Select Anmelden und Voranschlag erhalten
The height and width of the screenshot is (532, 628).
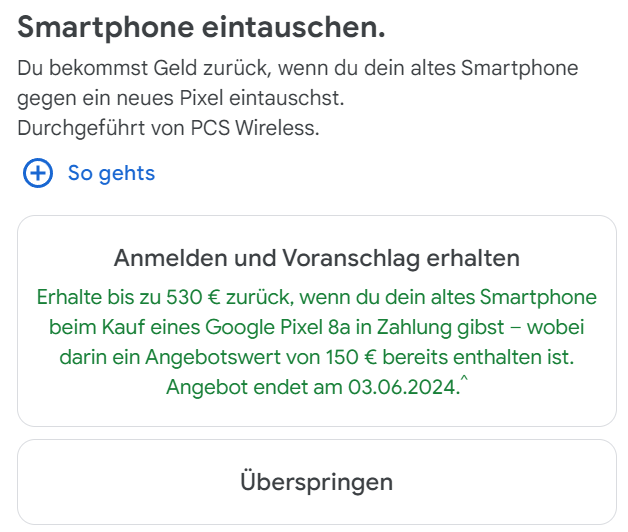[x=316, y=322]
